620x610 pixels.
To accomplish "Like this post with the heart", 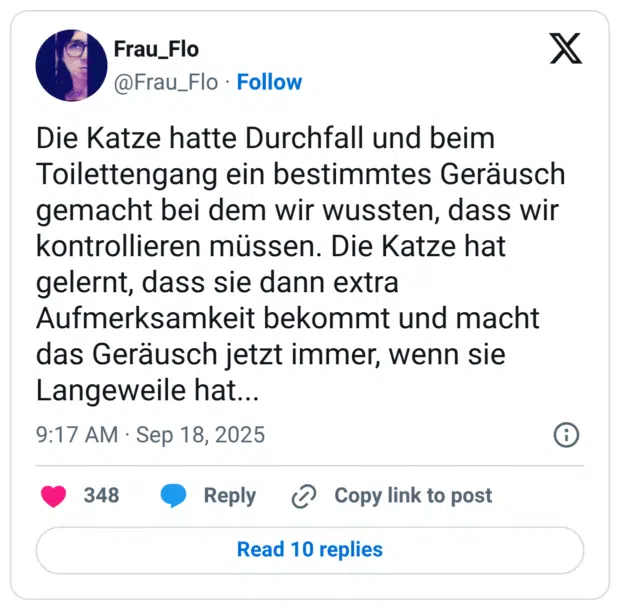I will [54, 495].
